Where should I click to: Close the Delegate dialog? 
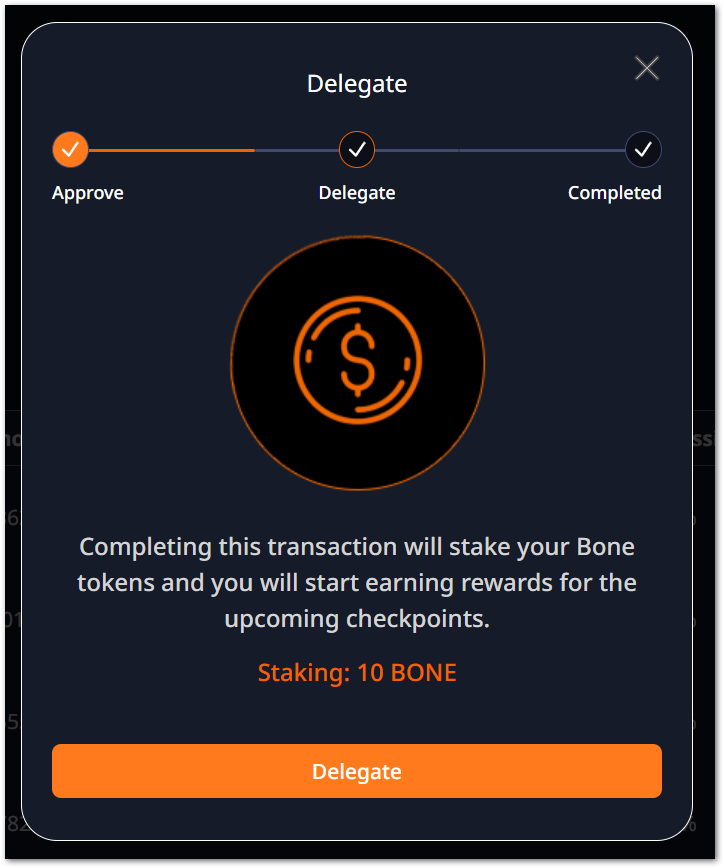[647, 68]
